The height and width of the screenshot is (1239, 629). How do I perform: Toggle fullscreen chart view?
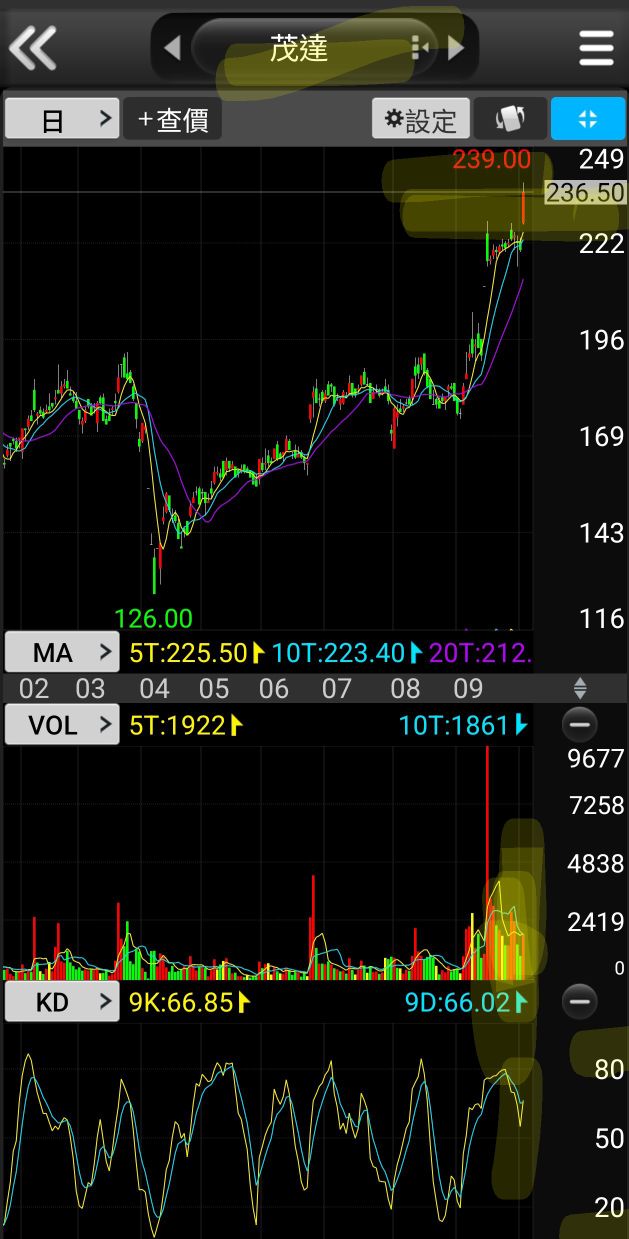click(587, 120)
